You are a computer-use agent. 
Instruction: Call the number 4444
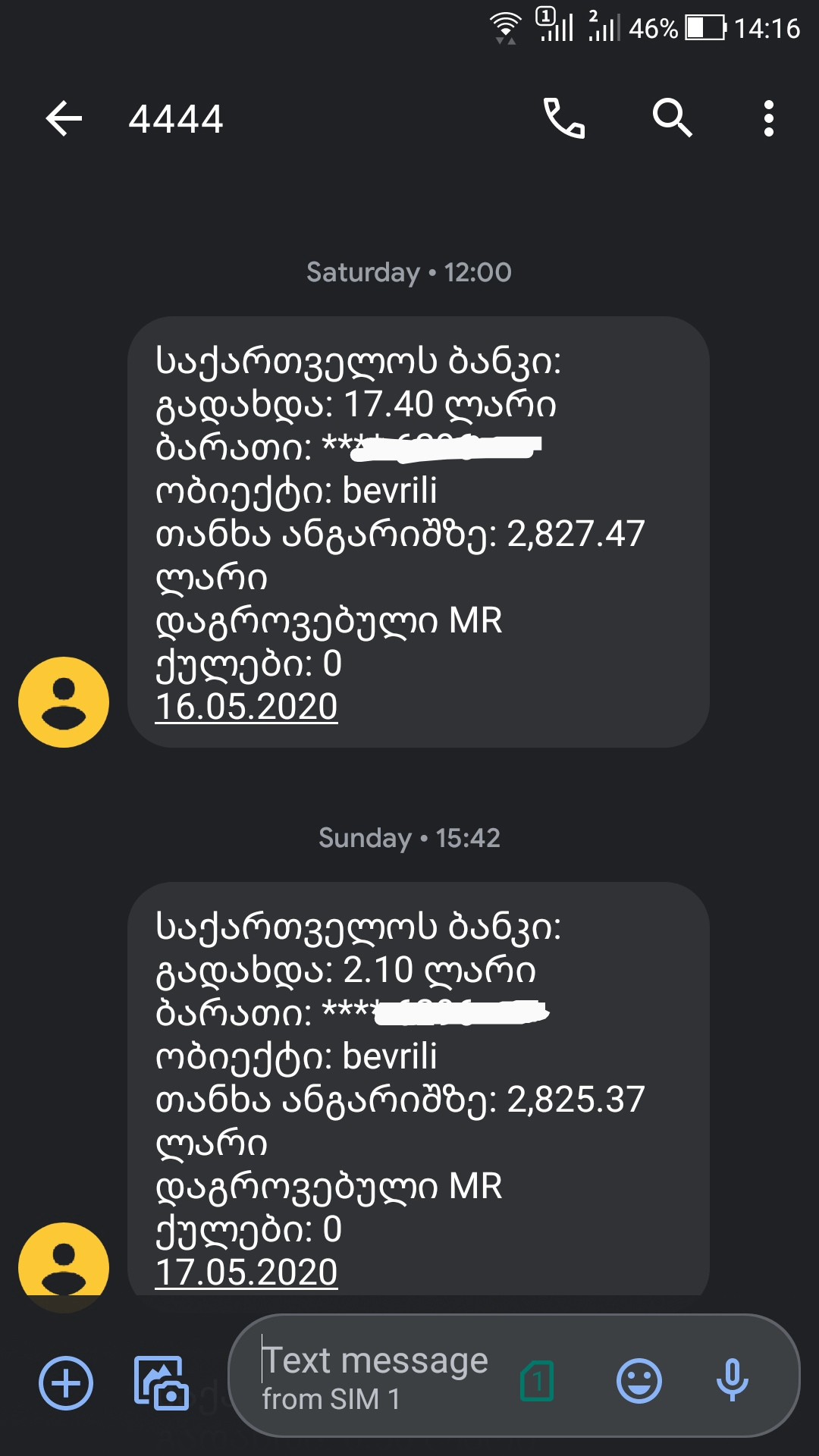click(x=564, y=119)
